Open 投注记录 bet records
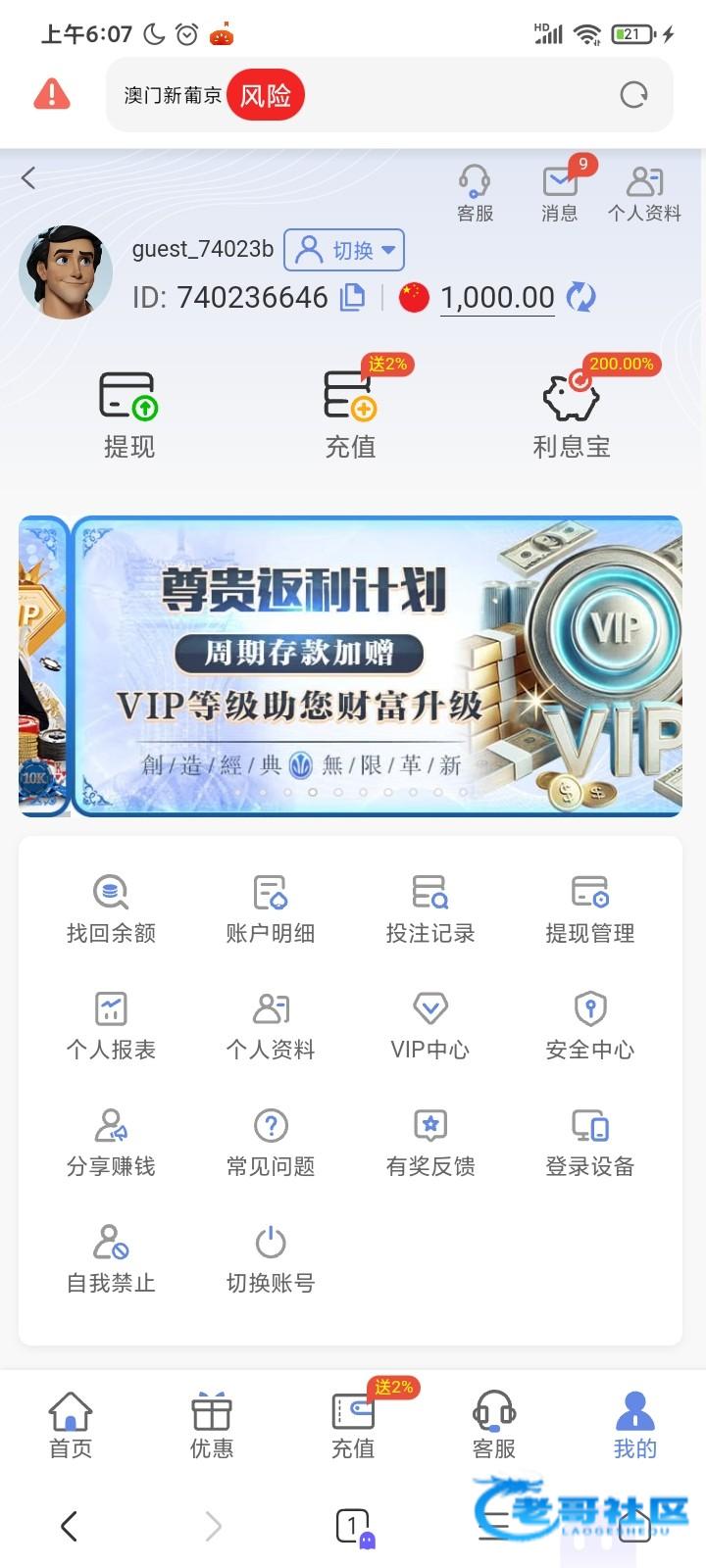 pyautogui.click(x=430, y=909)
